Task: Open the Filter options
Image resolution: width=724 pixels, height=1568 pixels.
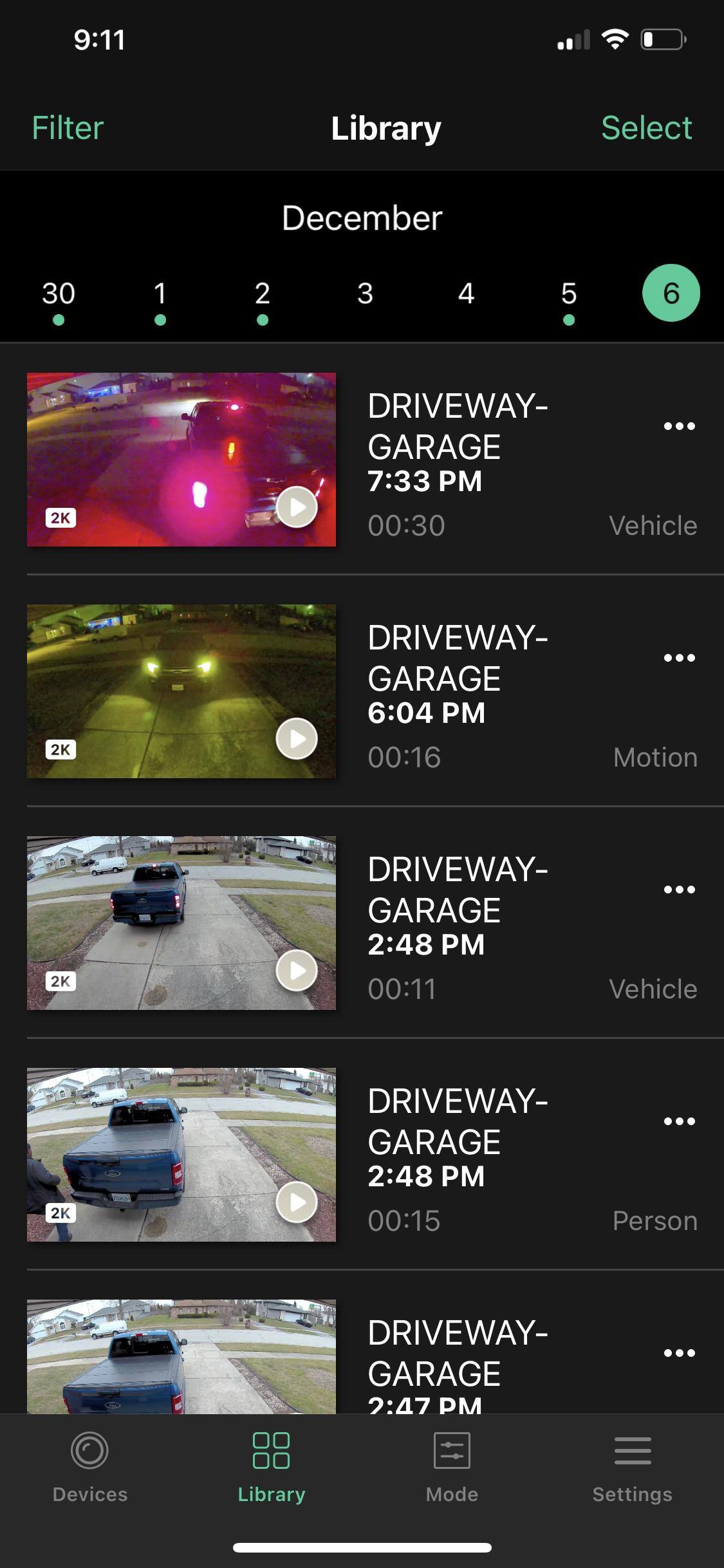Action: point(68,127)
